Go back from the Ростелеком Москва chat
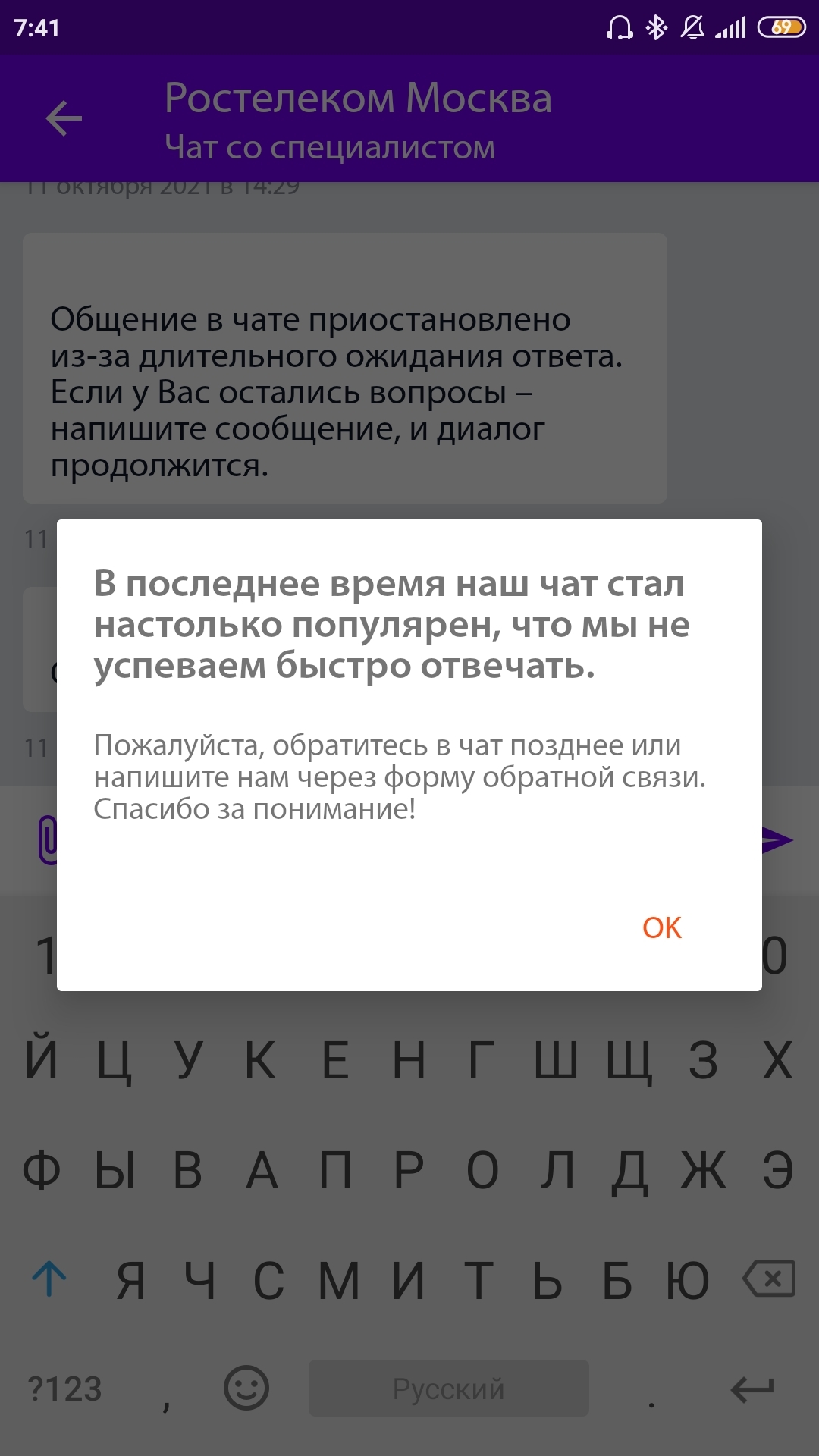This screenshot has width=819, height=1456. tap(64, 118)
